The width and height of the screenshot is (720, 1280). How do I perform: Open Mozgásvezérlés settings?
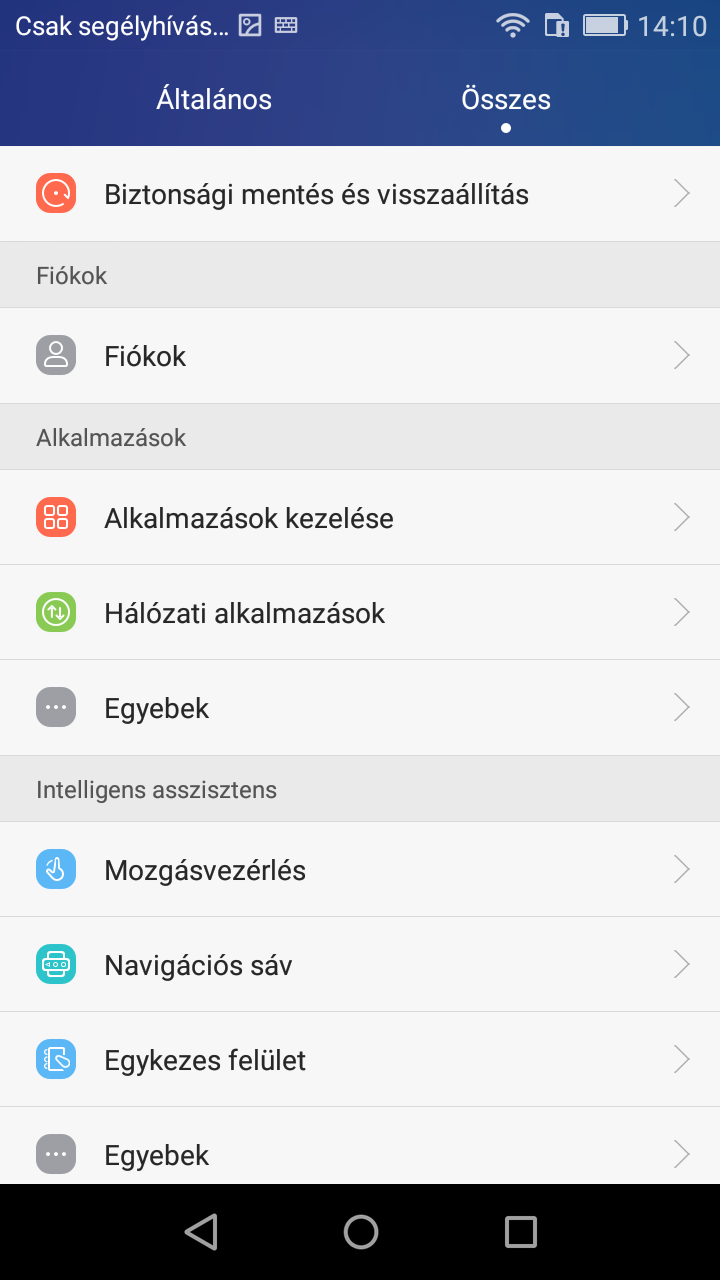(360, 870)
